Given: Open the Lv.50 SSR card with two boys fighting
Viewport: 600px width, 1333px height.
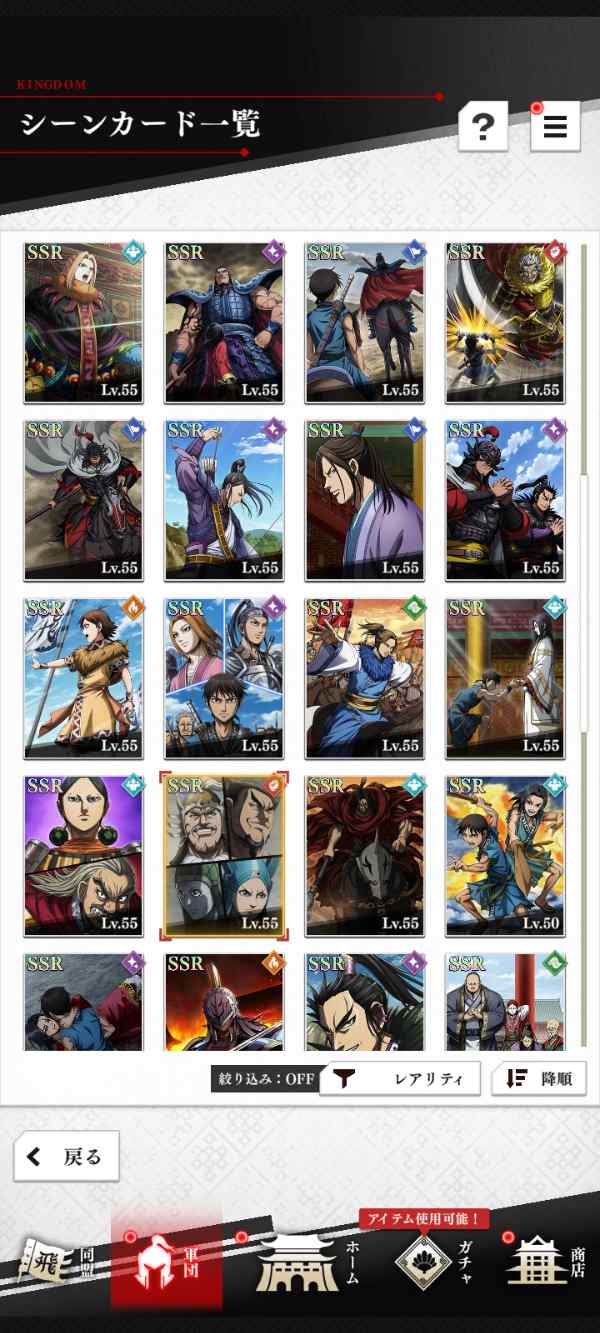Looking at the screenshot, I should pos(505,856).
